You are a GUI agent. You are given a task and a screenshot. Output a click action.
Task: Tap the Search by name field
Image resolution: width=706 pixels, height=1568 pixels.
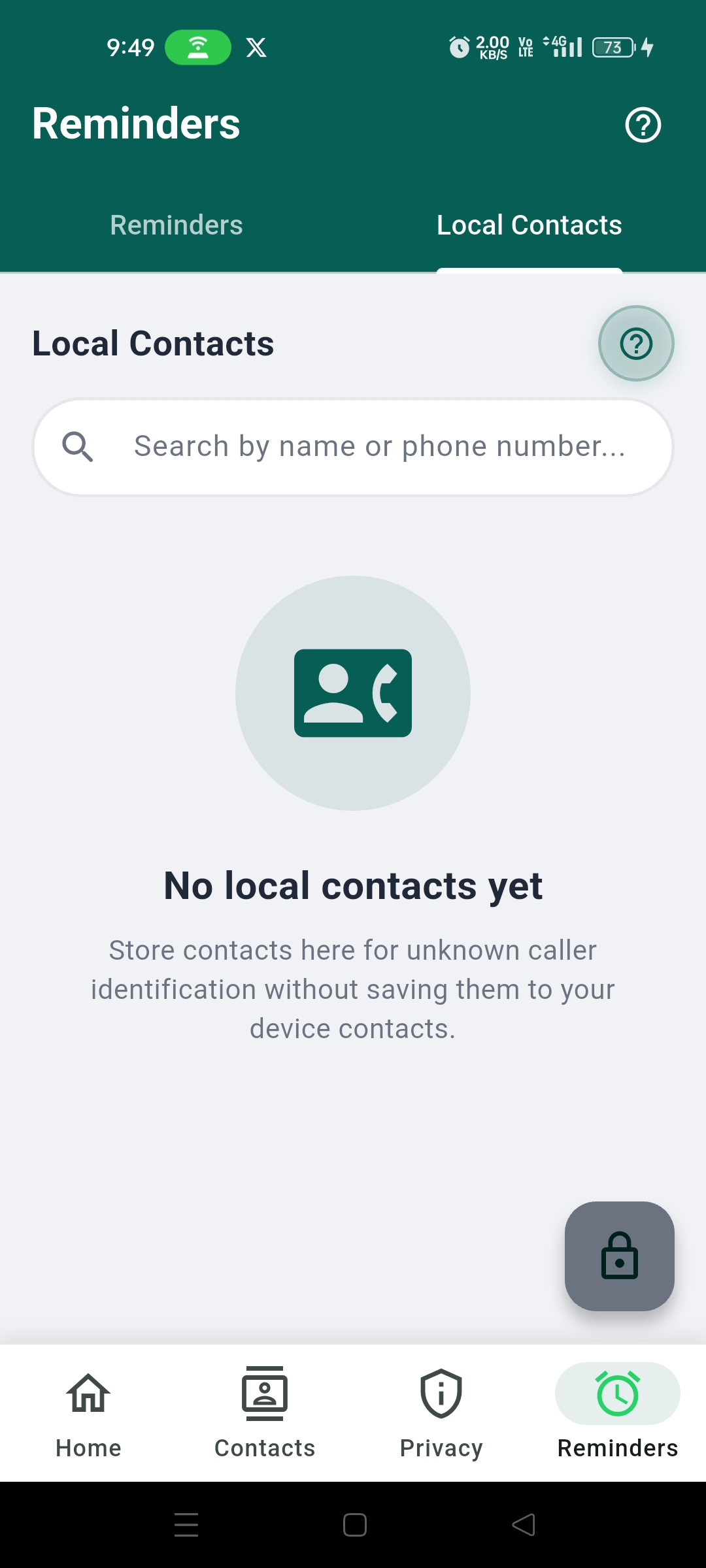tap(379, 446)
